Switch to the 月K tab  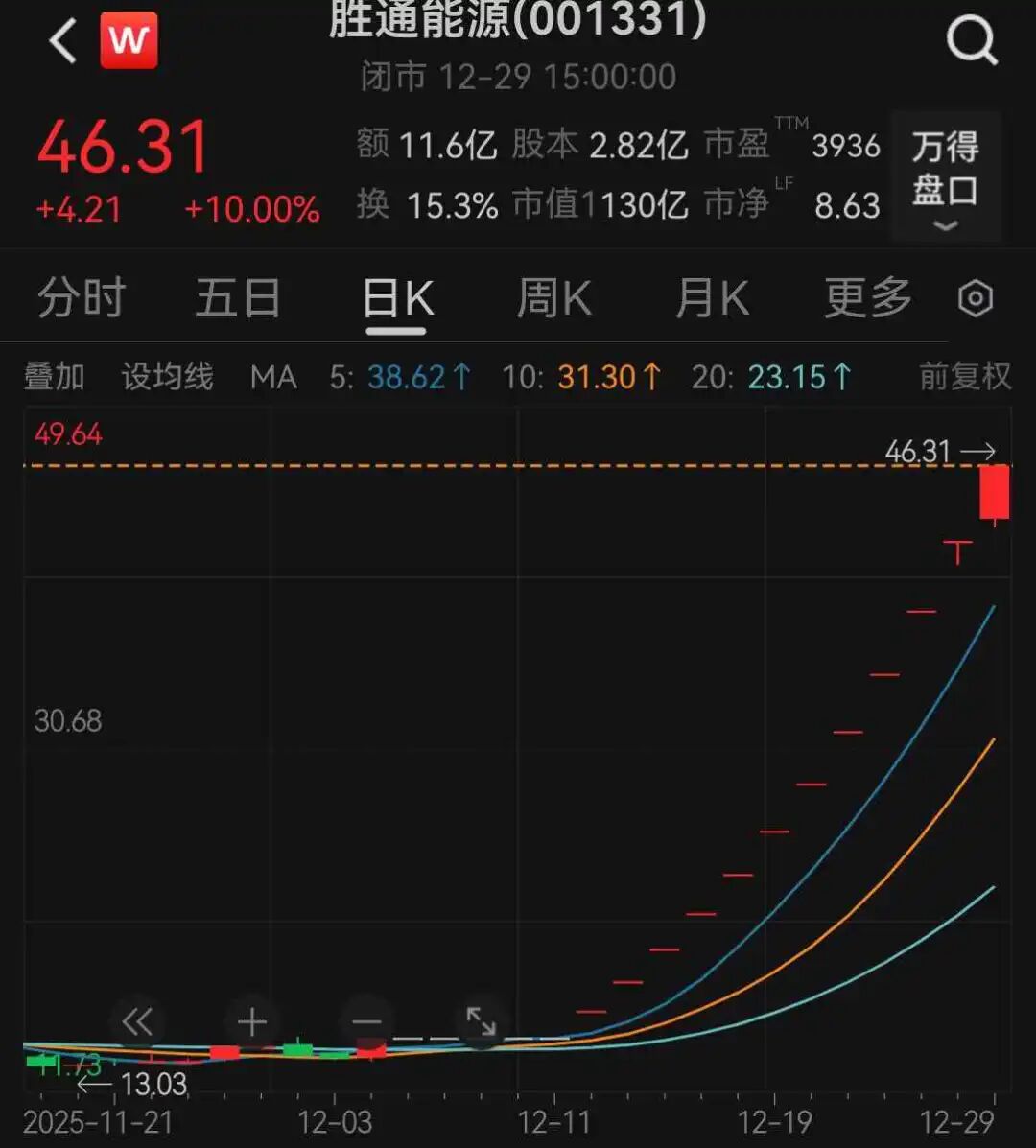pyautogui.click(x=711, y=298)
